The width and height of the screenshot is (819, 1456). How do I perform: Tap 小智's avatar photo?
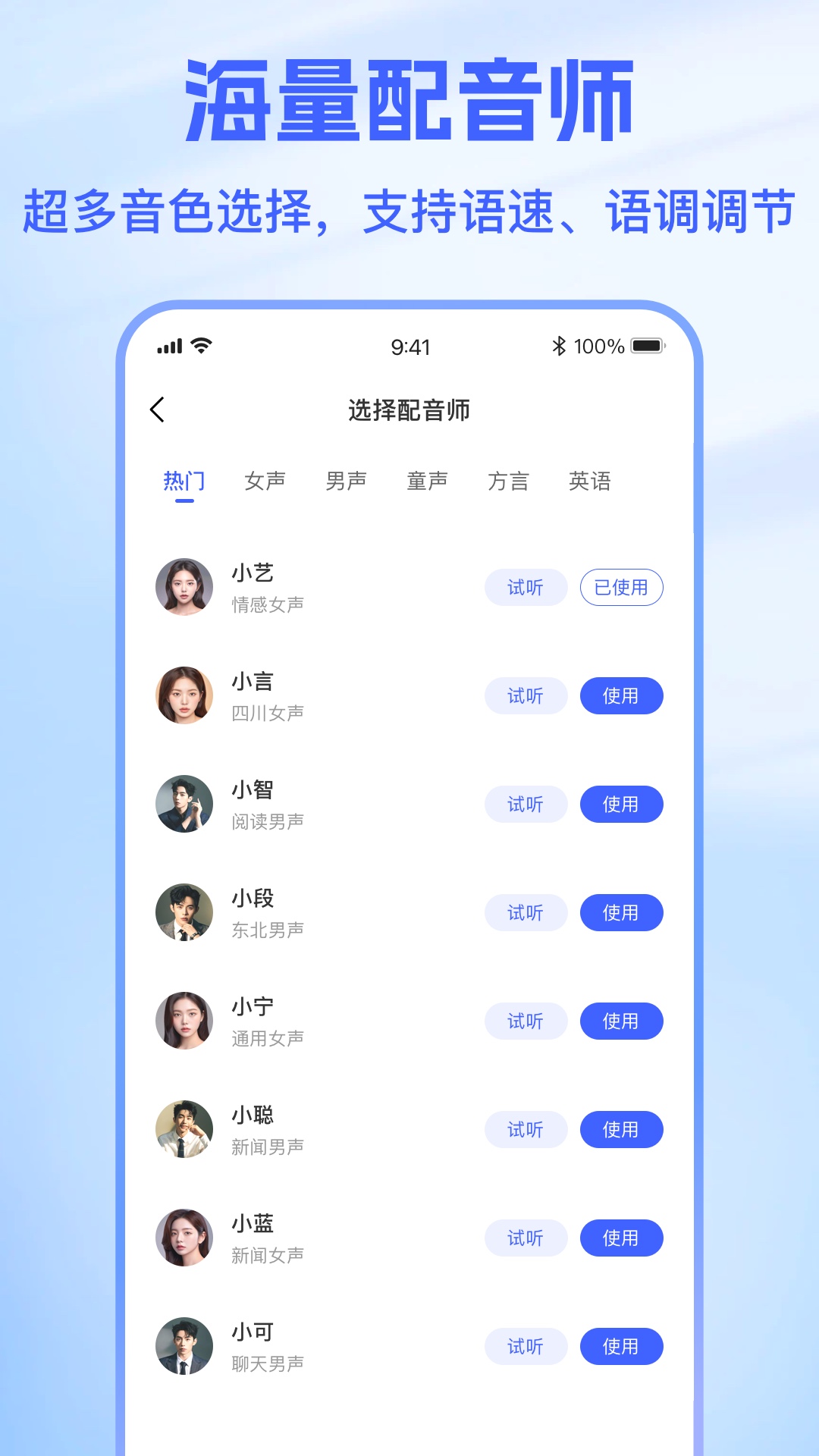click(184, 804)
